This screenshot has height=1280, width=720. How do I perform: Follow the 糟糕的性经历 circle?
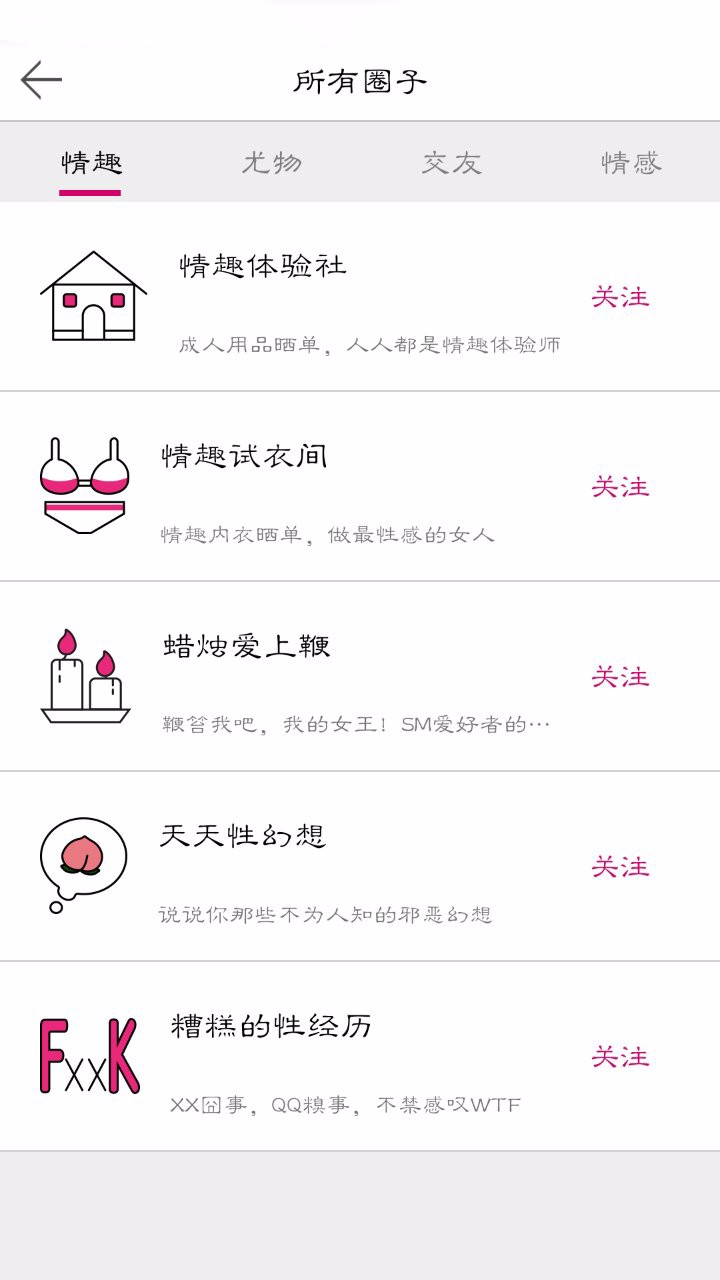coord(620,1057)
